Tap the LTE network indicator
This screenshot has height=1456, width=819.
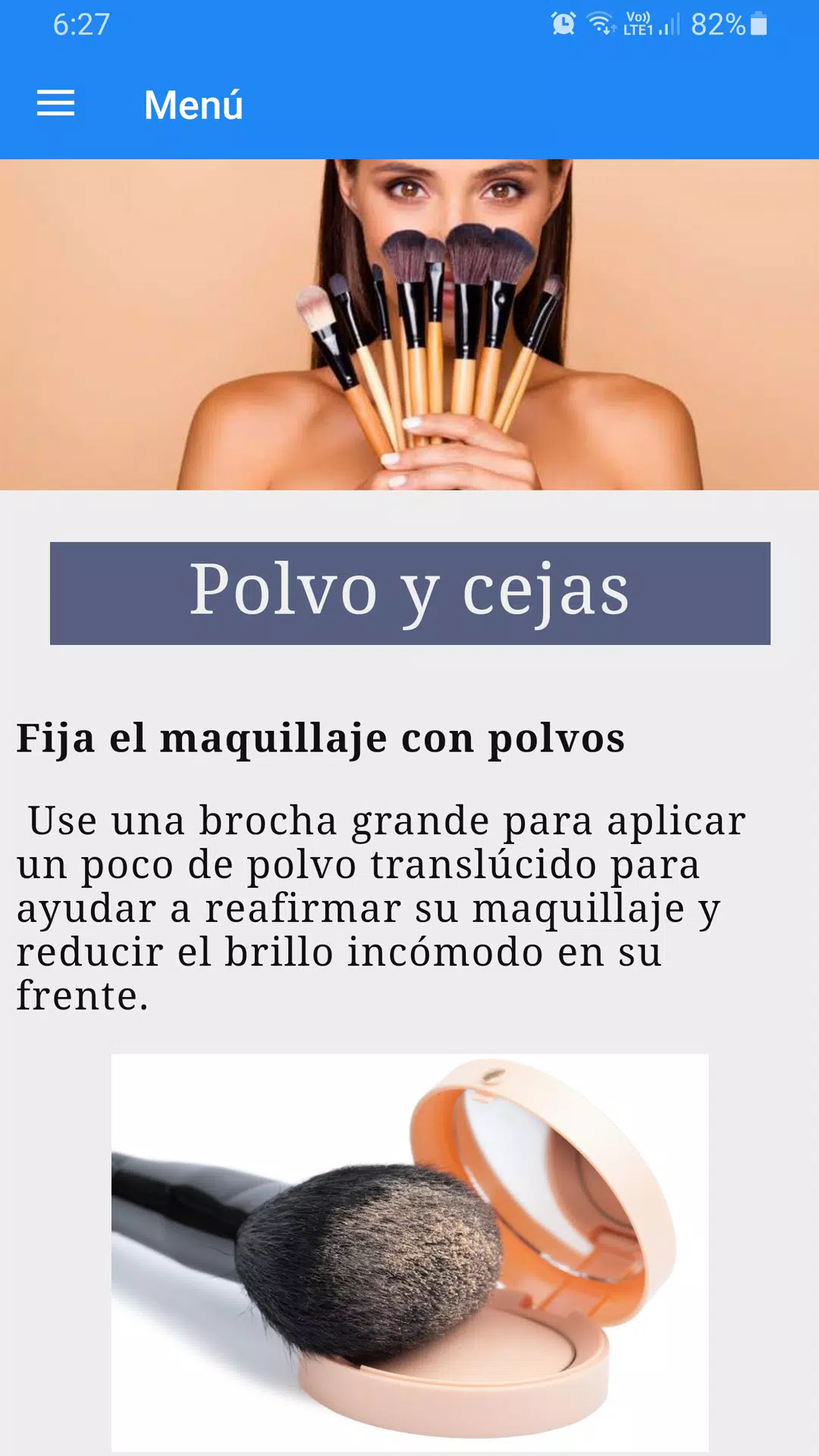pos(638,29)
